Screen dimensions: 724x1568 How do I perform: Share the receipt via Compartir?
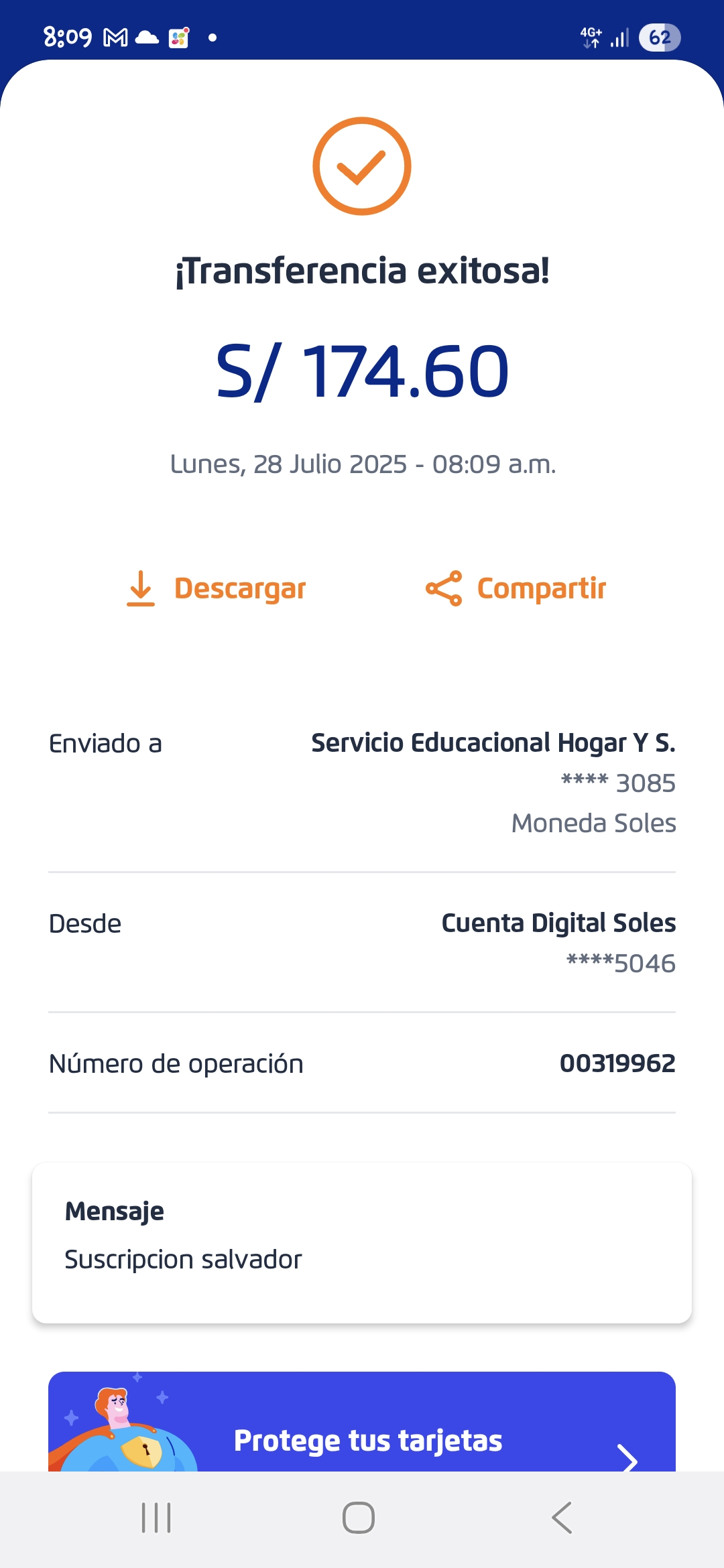(516, 588)
